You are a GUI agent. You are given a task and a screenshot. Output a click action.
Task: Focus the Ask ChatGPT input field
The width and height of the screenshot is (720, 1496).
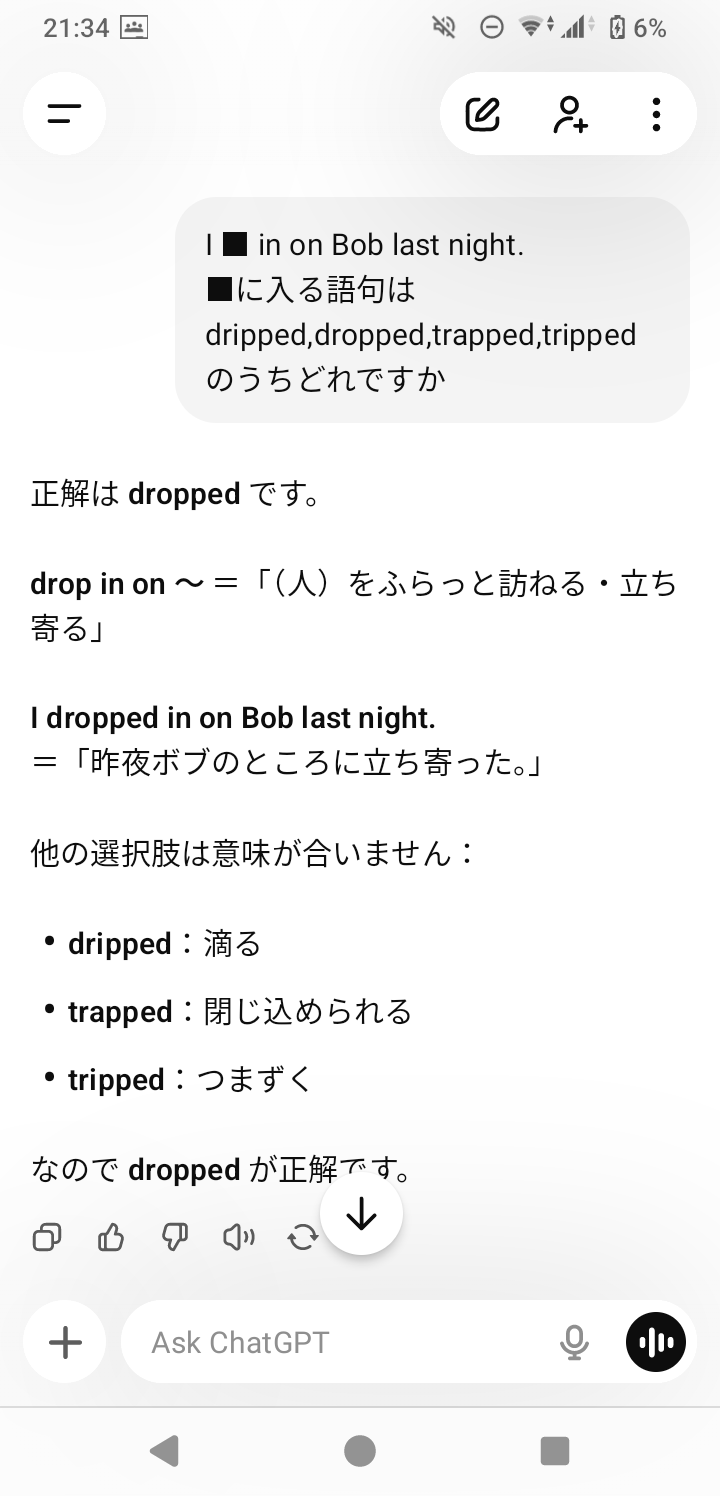pos(340,1342)
